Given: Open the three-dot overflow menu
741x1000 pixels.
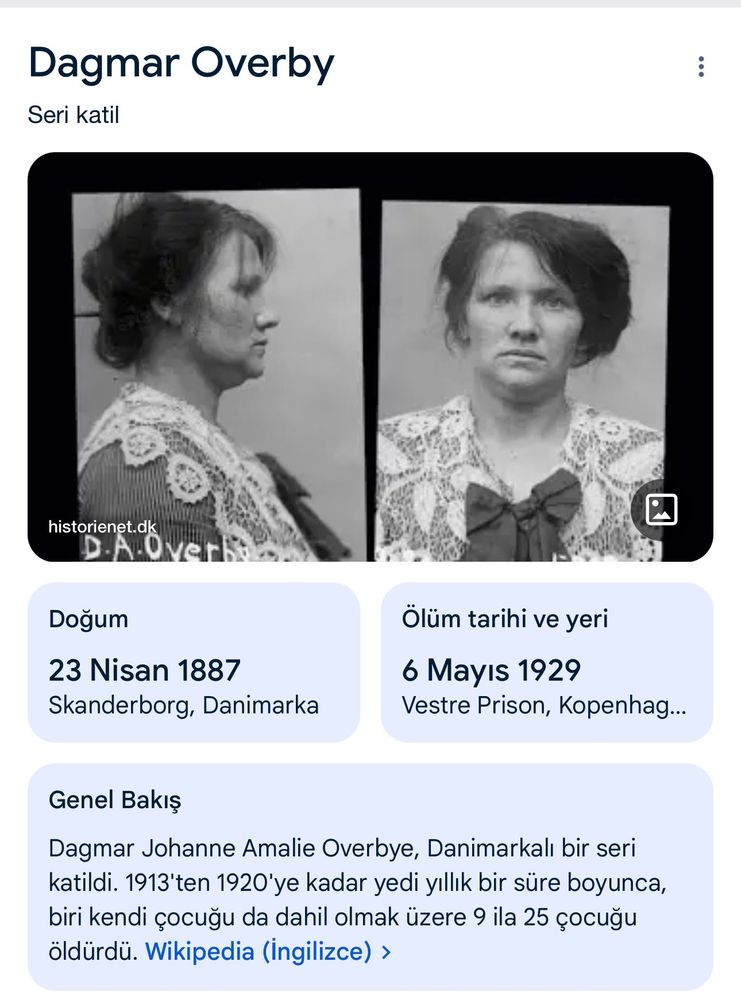Looking at the screenshot, I should click(x=701, y=67).
